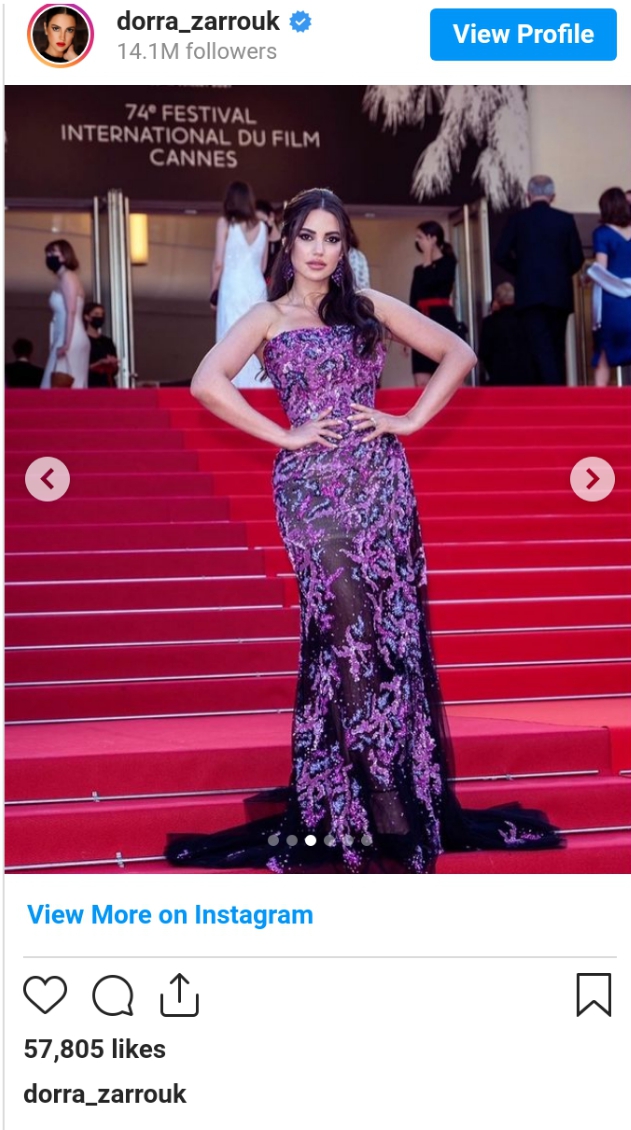Advance to the next carousel photo
631x1130 pixels.
pos(592,479)
